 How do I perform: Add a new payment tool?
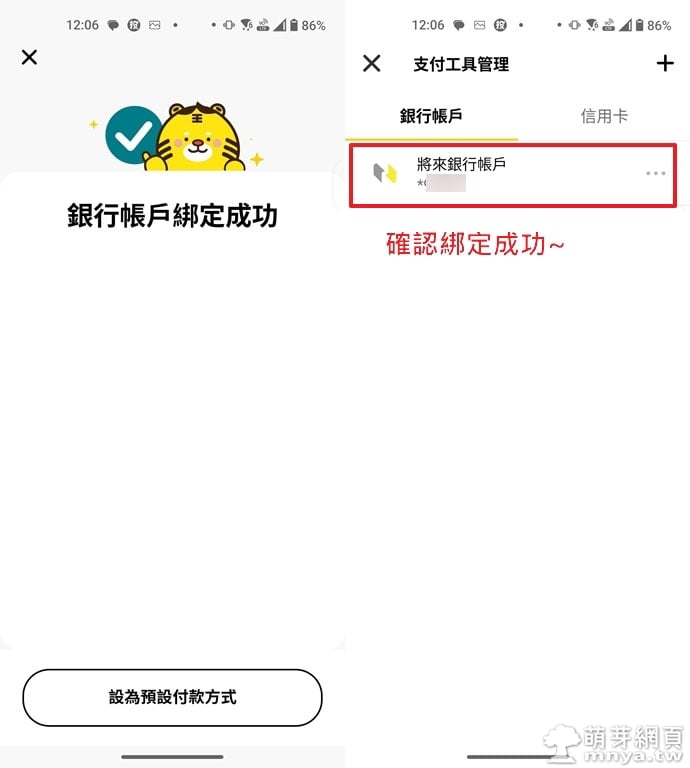tap(665, 64)
